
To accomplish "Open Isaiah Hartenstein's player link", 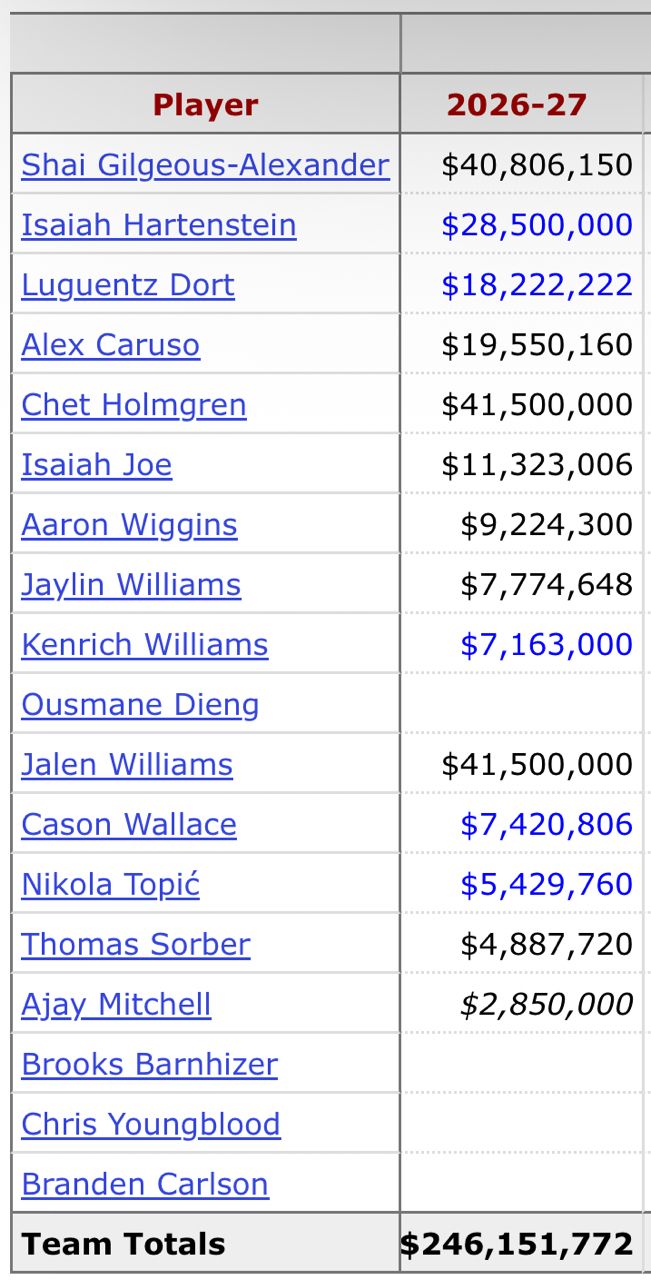I will tap(159, 224).
